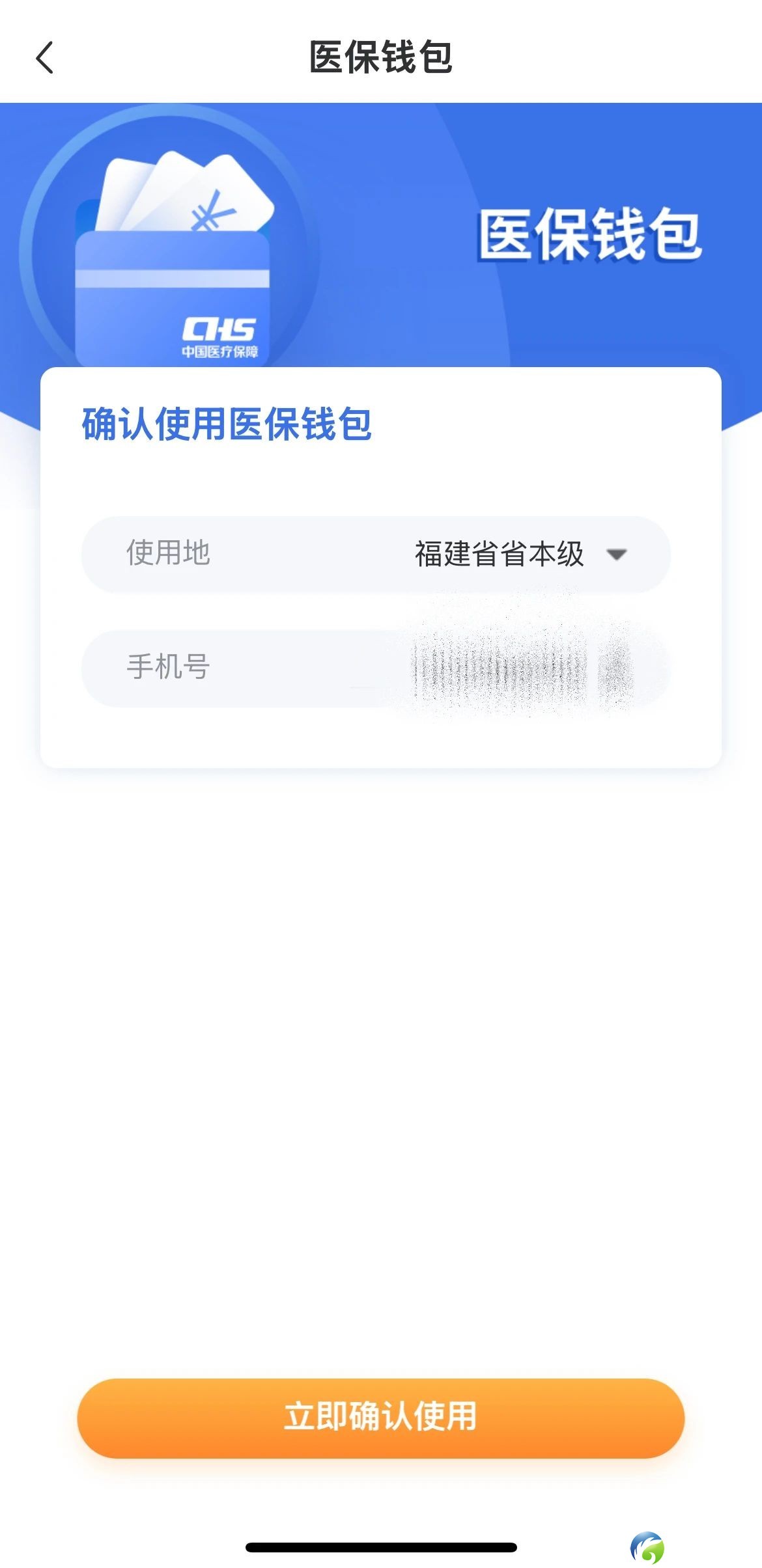Click the 确认使用医保钱包 heading link
This screenshot has width=762, height=1568.
(x=228, y=423)
